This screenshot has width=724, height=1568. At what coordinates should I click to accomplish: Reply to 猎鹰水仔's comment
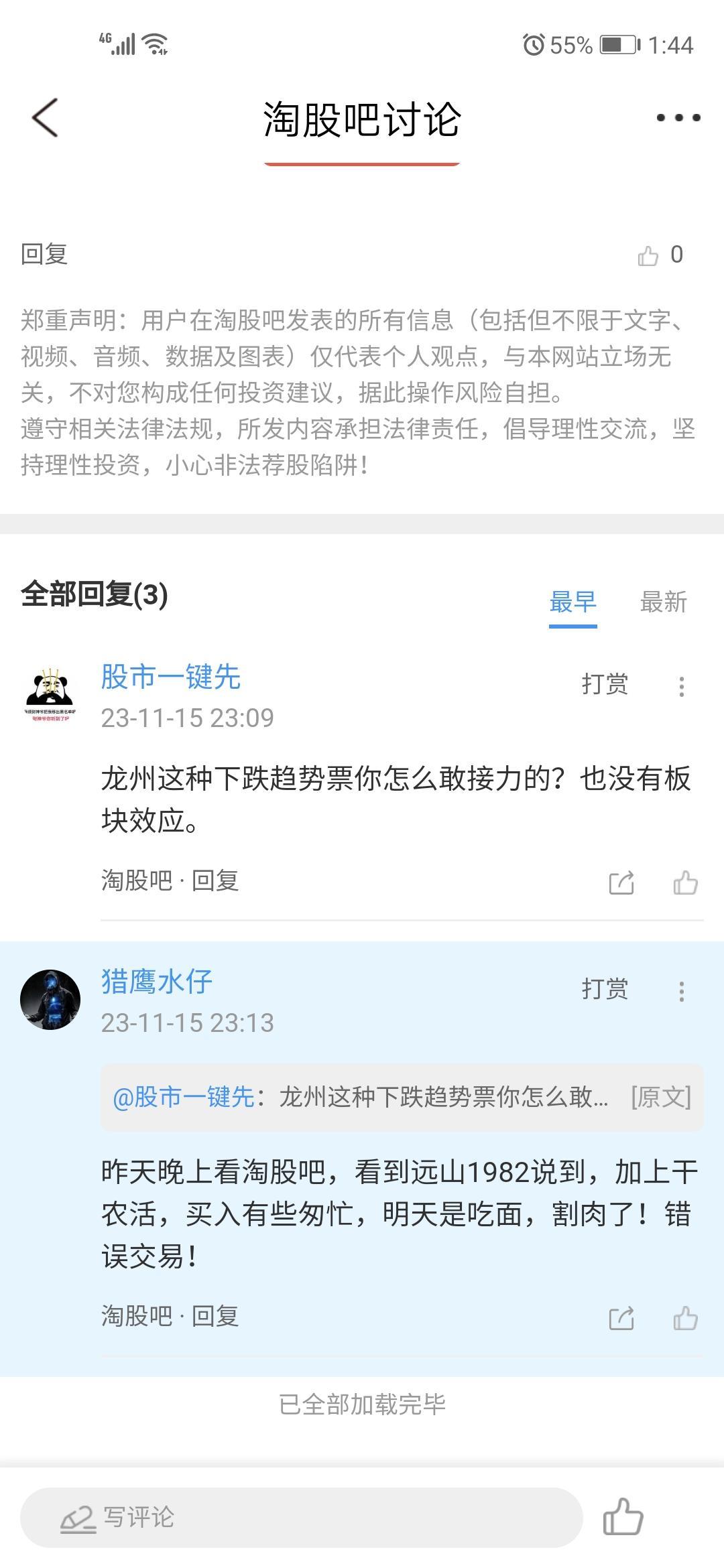click(215, 1316)
